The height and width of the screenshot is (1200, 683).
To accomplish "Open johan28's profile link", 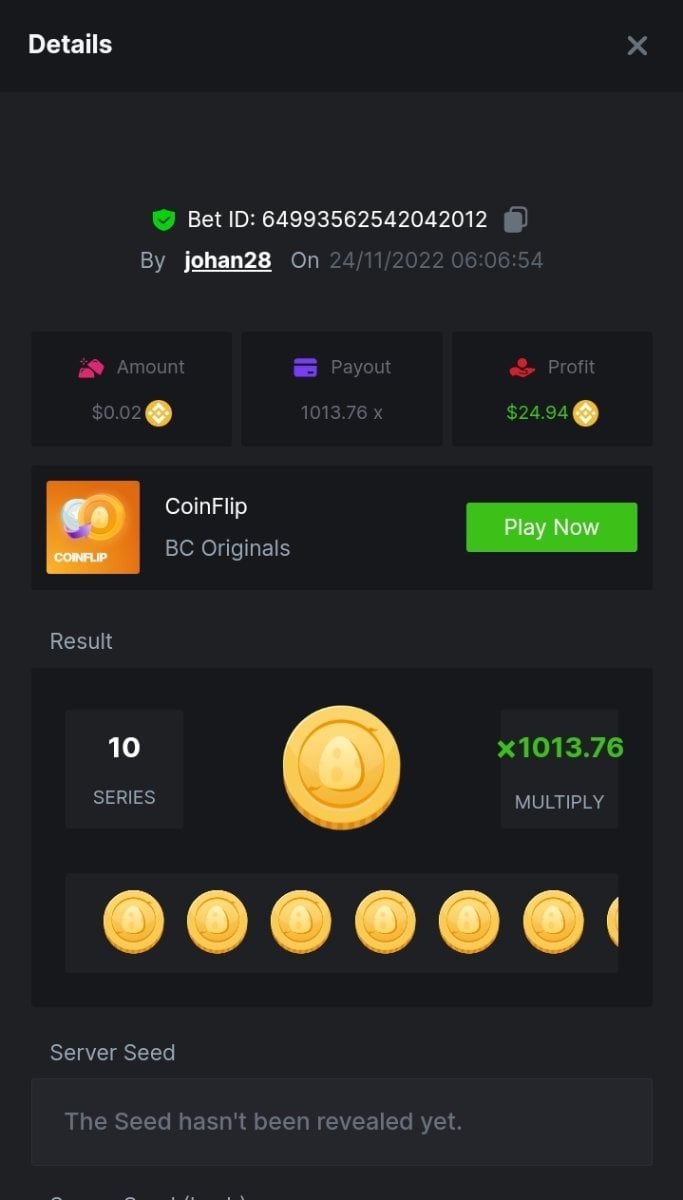I will tap(228, 261).
